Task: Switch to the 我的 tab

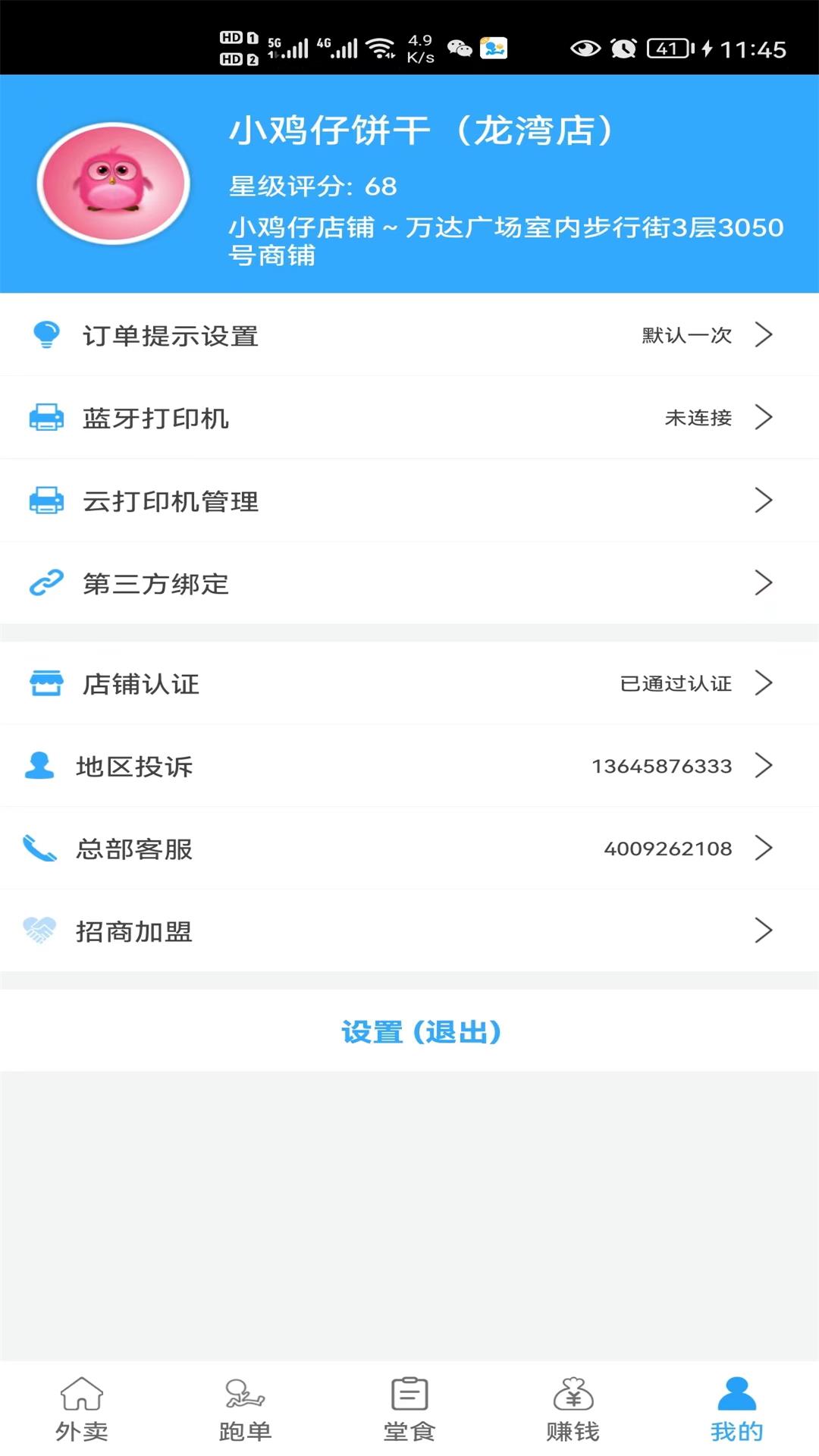Action: coord(736,1407)
